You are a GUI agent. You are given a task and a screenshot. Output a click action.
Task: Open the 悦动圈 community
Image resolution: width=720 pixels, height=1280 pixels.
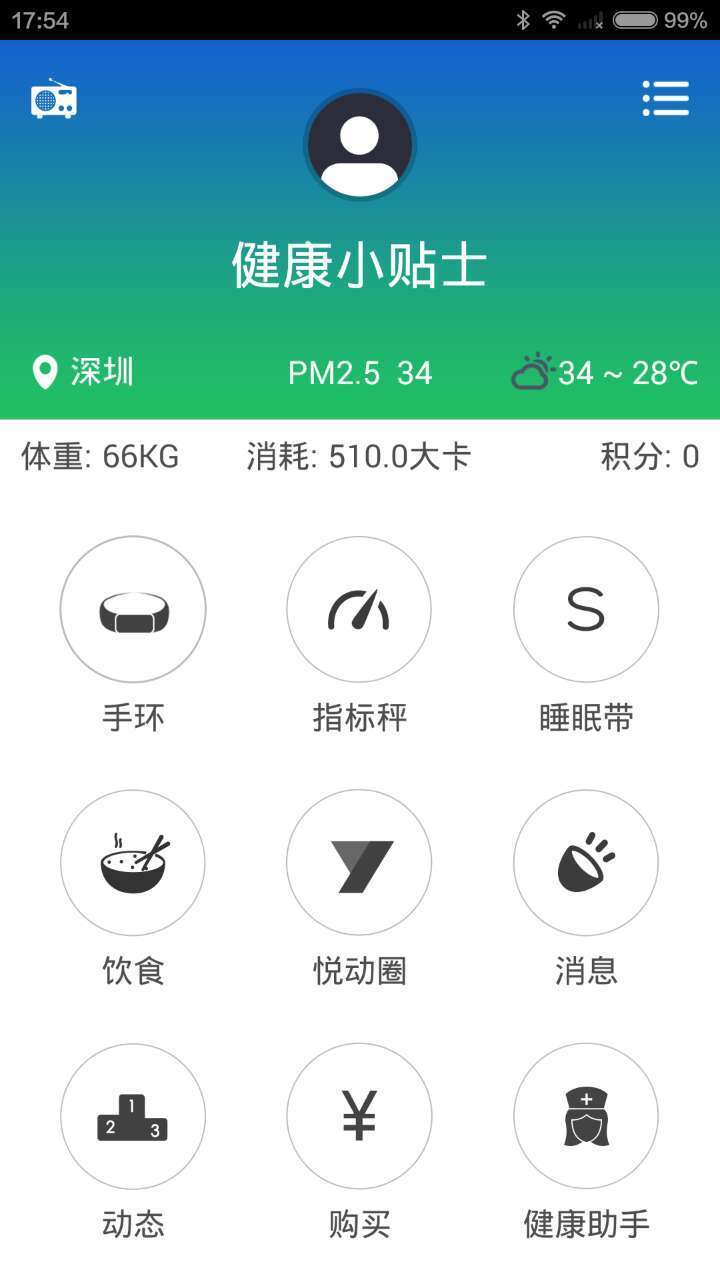[359, 863]
